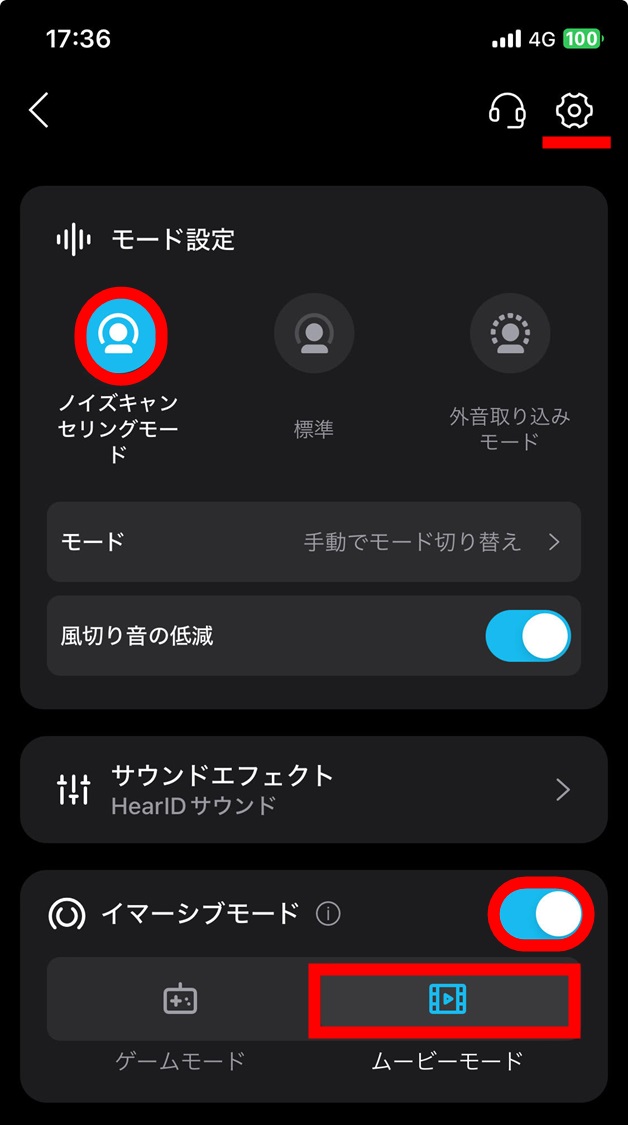Show info about イマーシブモード
628x1125 pixels.
(328, 914)
